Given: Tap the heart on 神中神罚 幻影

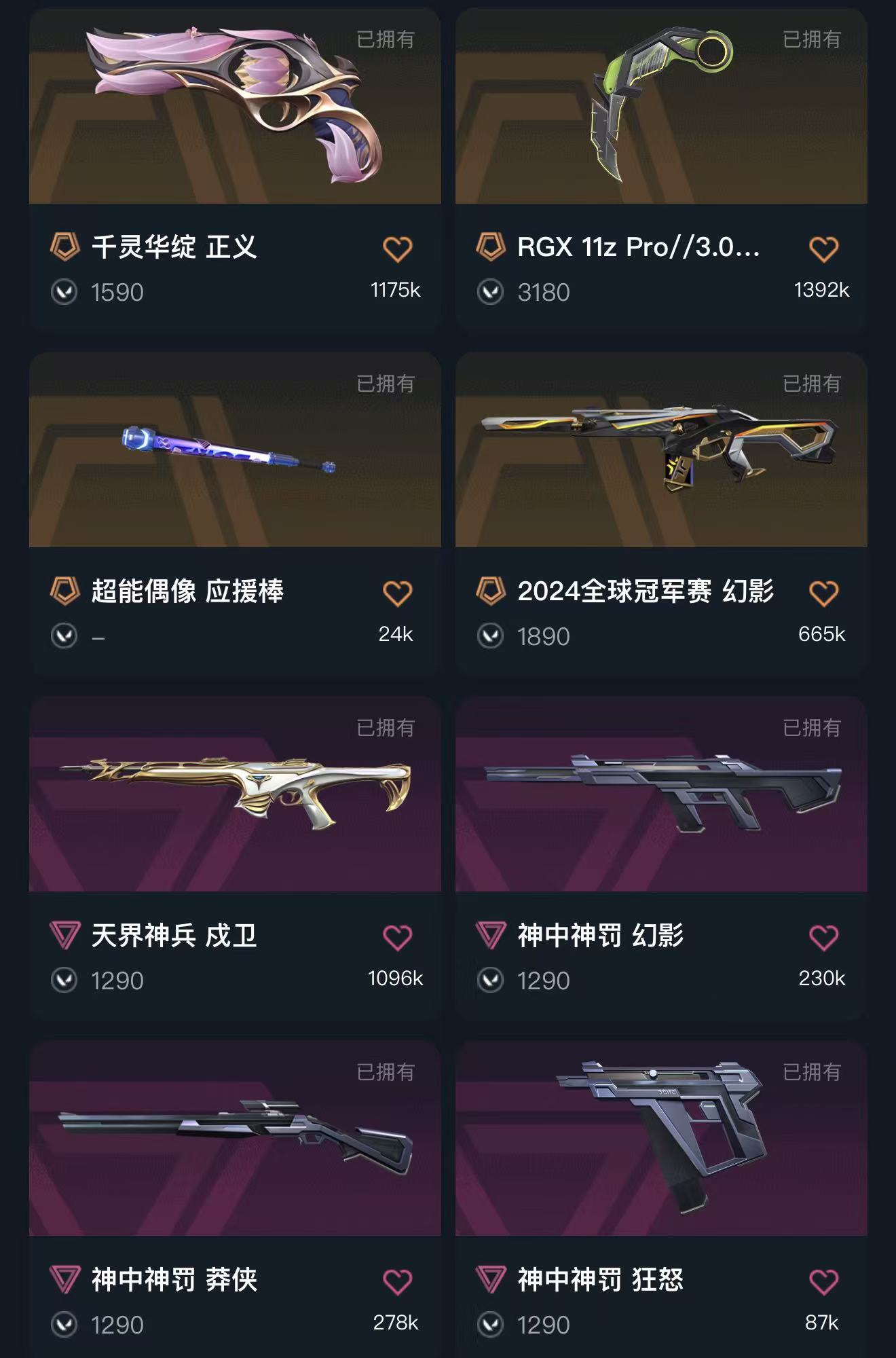Looking at the screenshot, I should pos(823,938).
